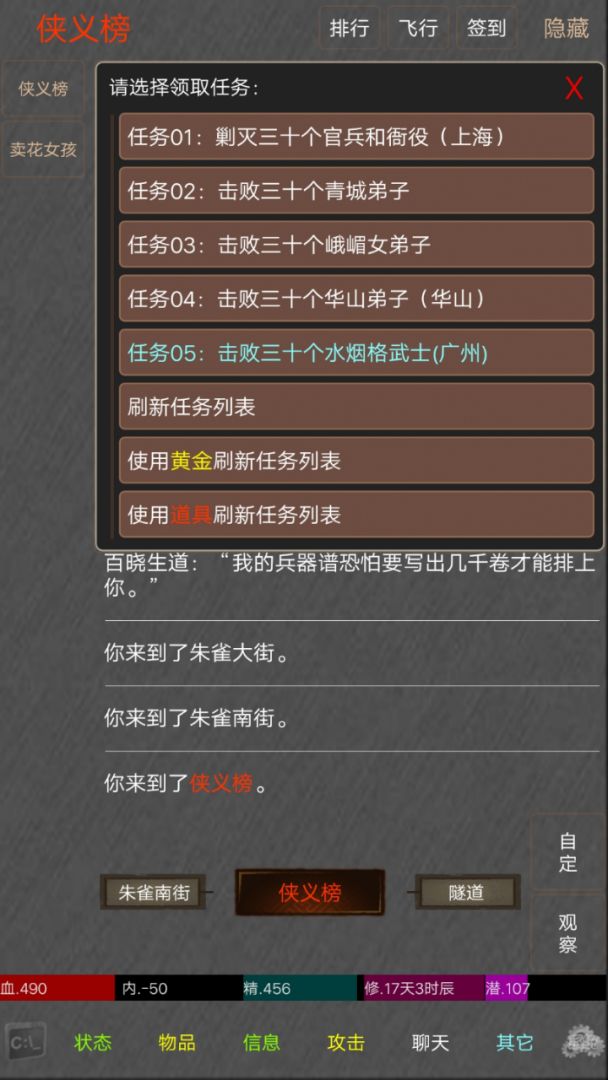Select 任务01 剿灭三十个官兵和衙役
The height and width of the screenshot is (1080, 608).
pos(355,137)
